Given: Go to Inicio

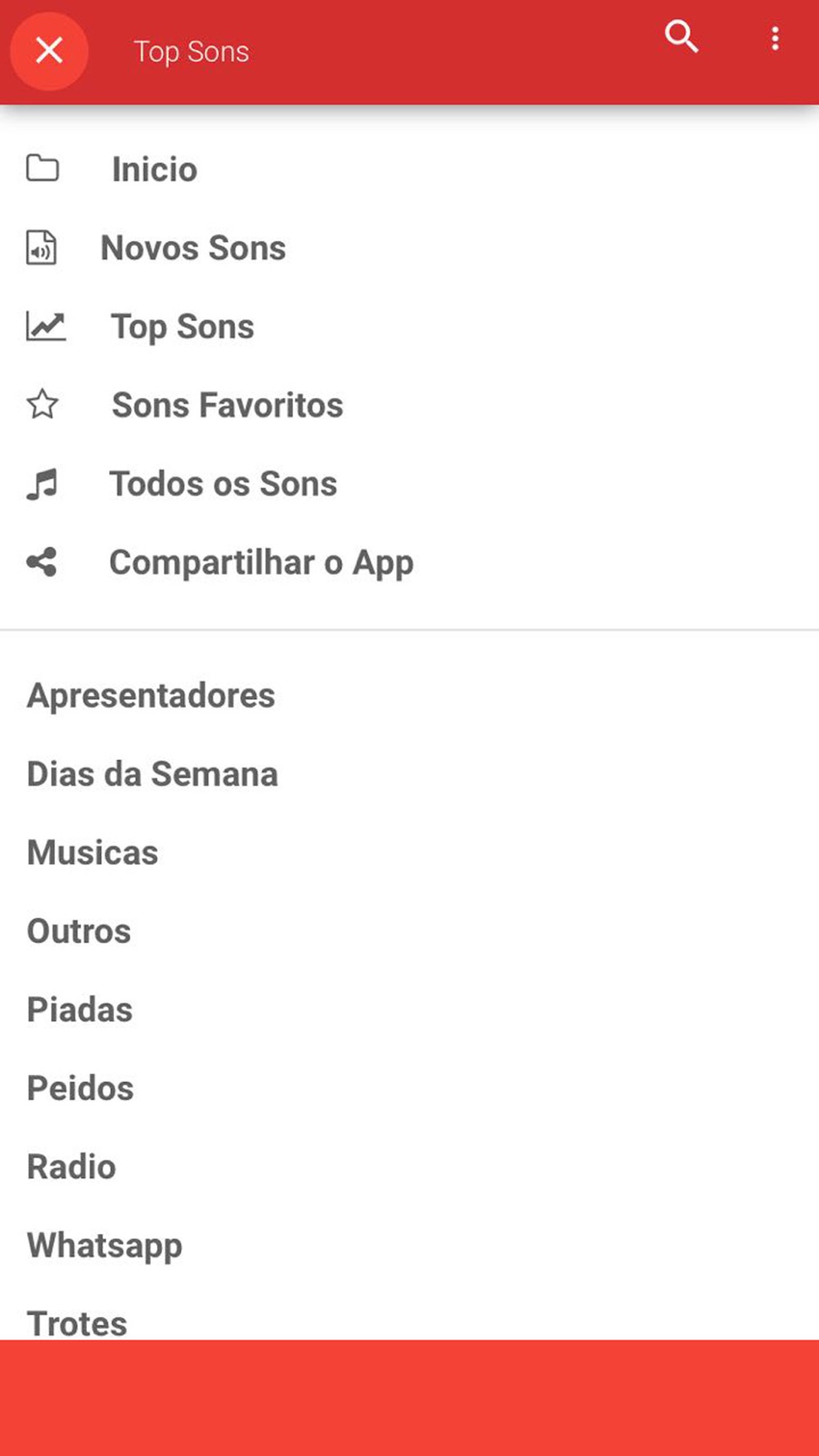Looking at the screenshot, I should point(409,170).
